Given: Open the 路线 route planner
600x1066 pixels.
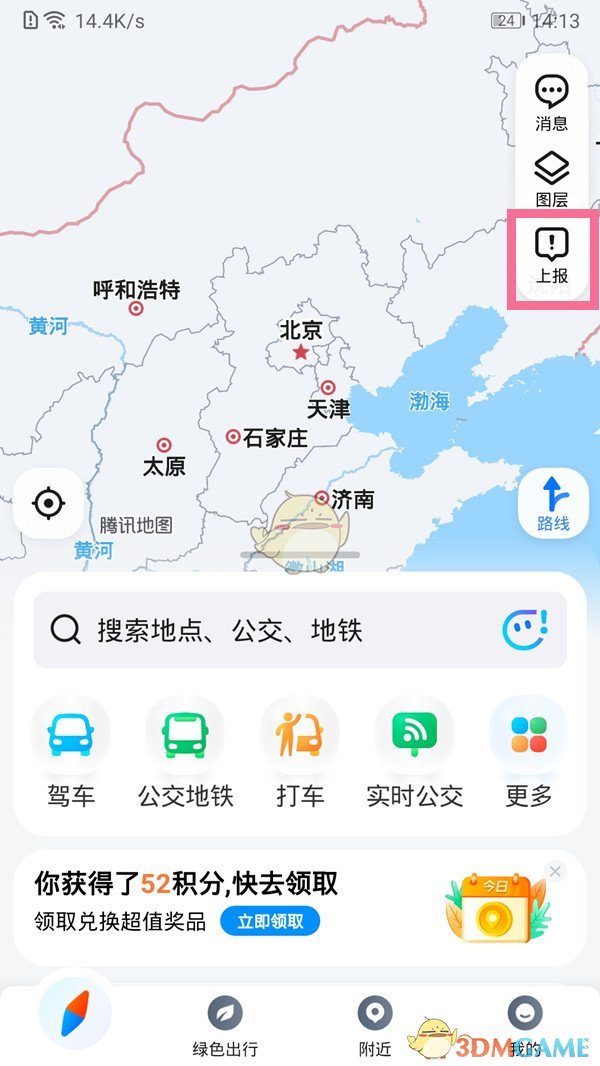Looking at the screenshot, I should [552, 503].
